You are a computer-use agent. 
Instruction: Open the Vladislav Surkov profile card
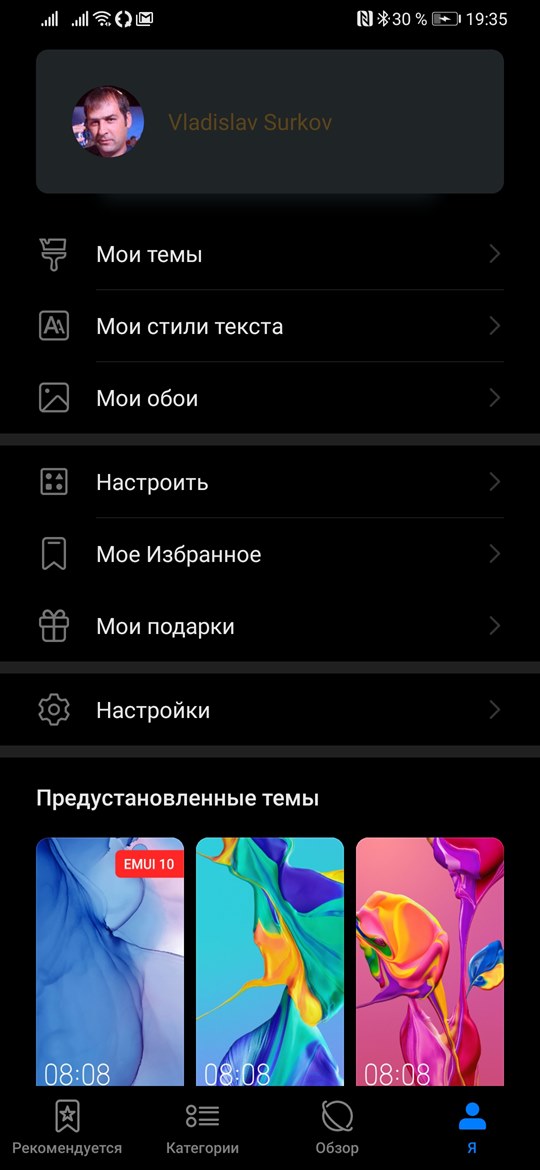(270, 122)
